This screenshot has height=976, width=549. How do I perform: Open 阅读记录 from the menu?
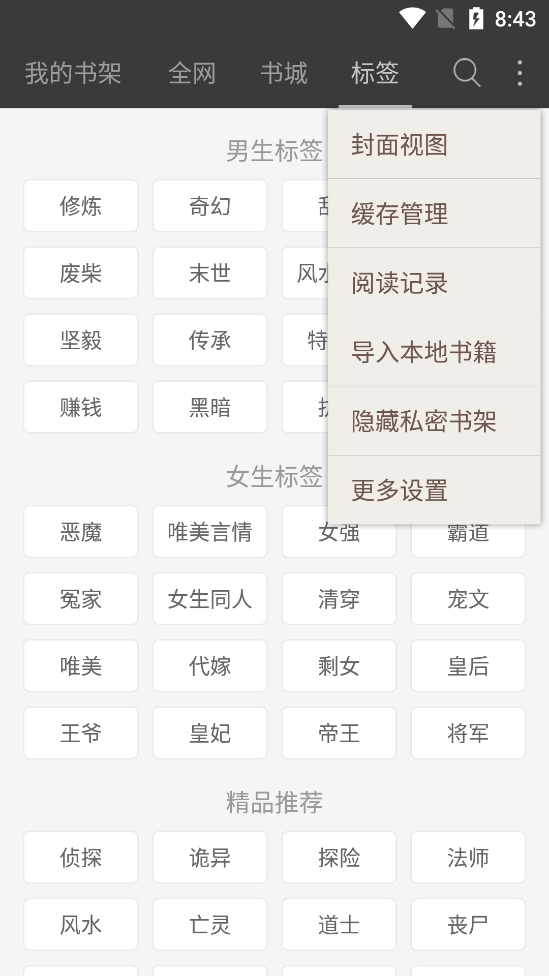pos(434,283)
